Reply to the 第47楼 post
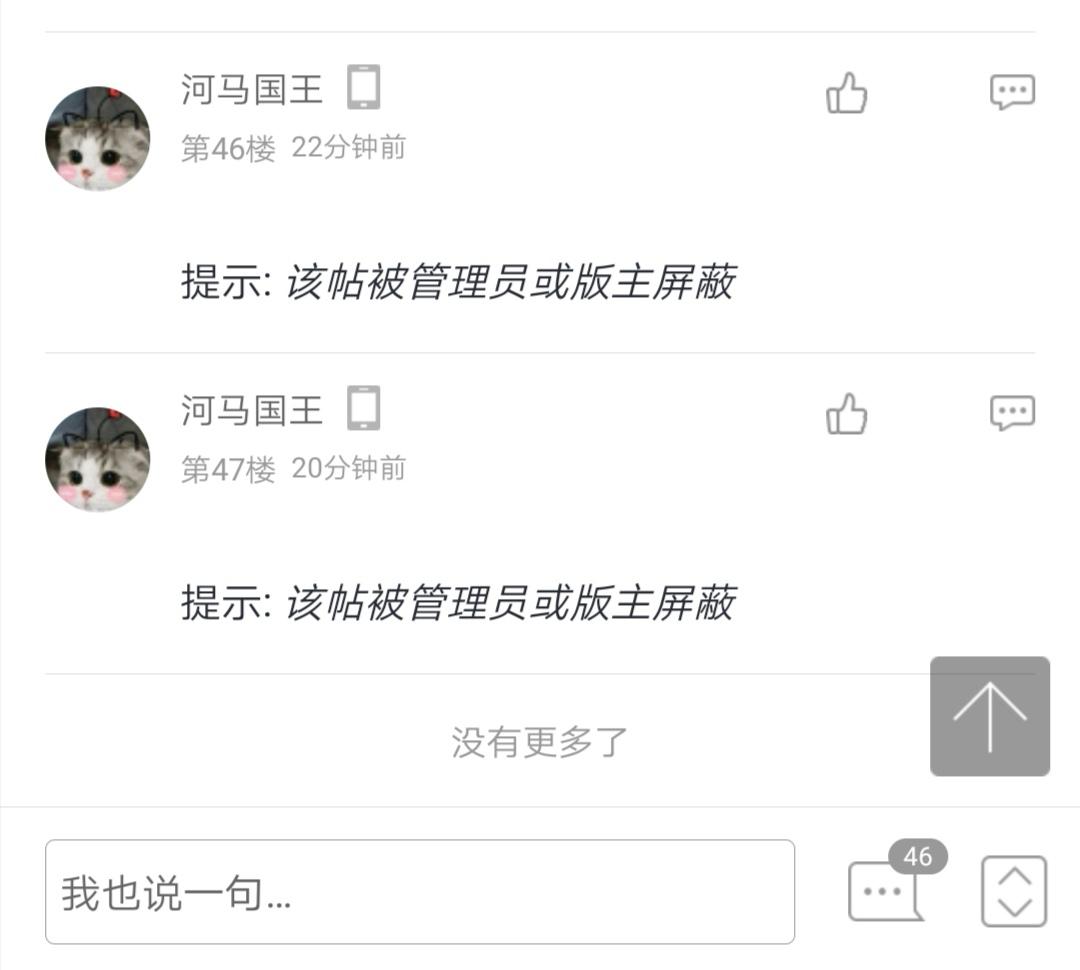1080x970 pixels. coord(1012,412)
